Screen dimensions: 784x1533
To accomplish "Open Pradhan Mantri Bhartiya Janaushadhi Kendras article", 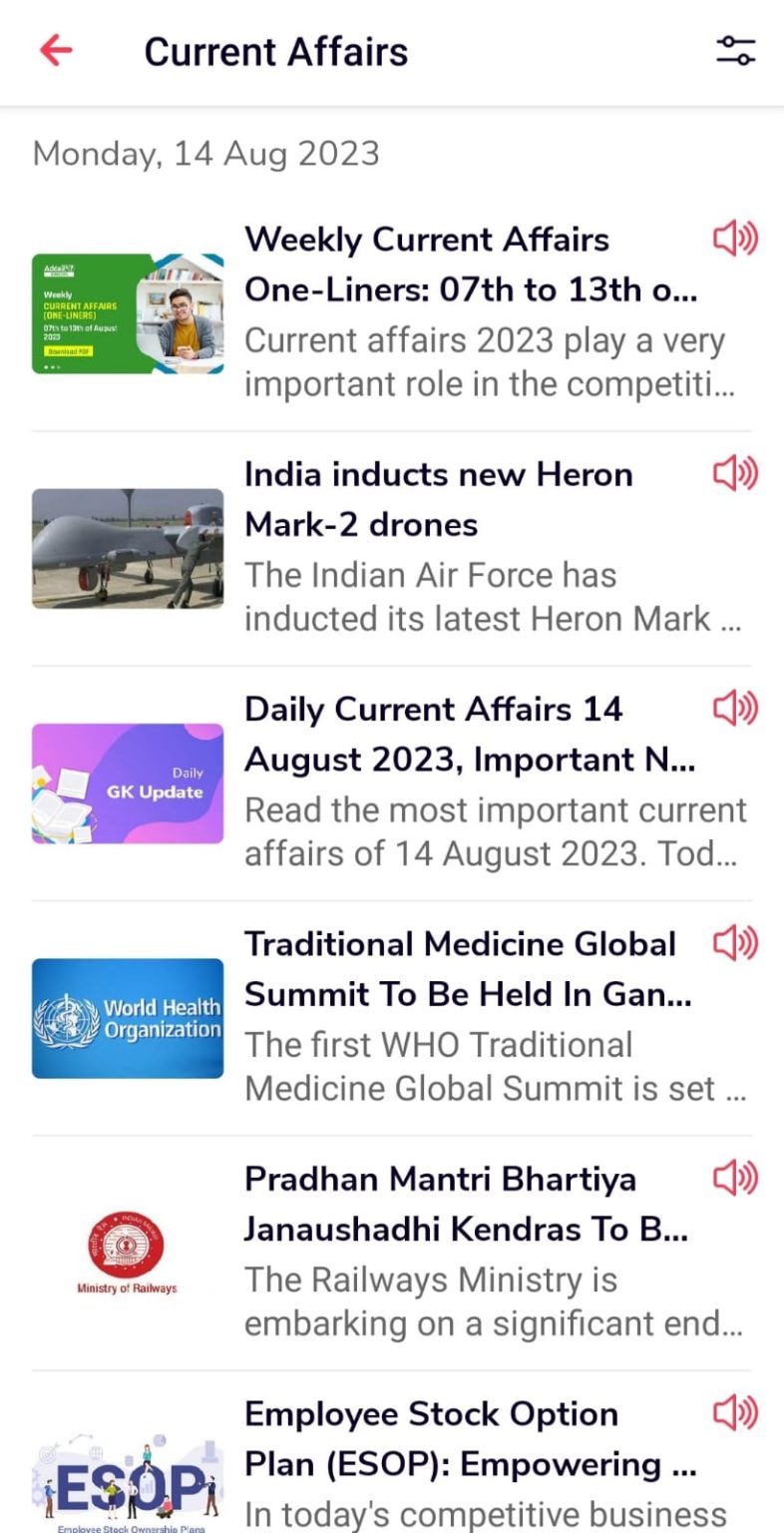I will [x=439, y=1204].
